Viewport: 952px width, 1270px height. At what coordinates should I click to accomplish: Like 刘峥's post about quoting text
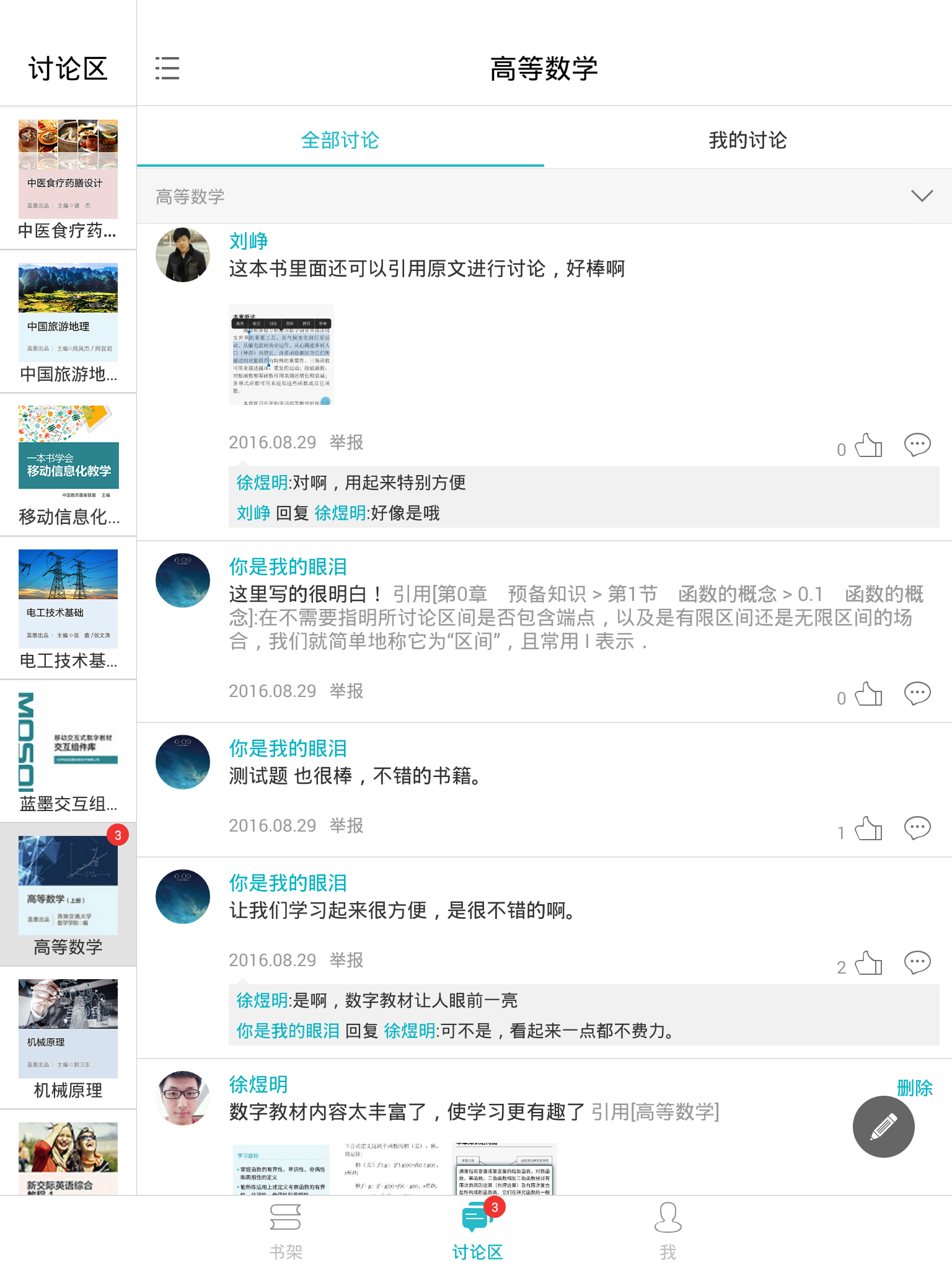point(868,445)
